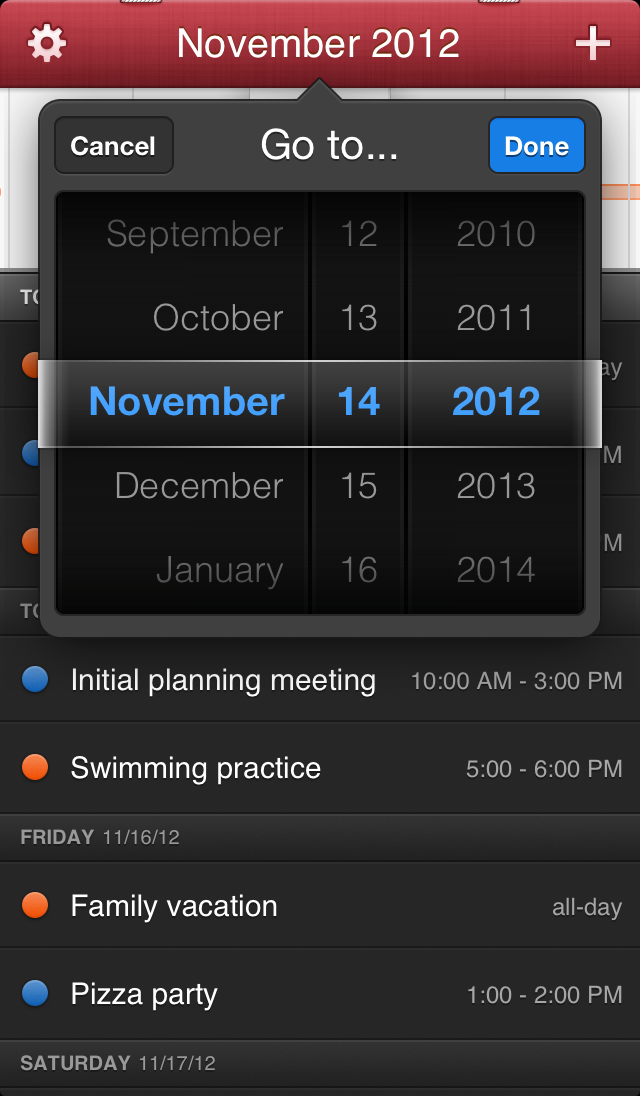Open Swimming practice event
The width and height of the screenshot is (640, 1096).
(195, 768)
